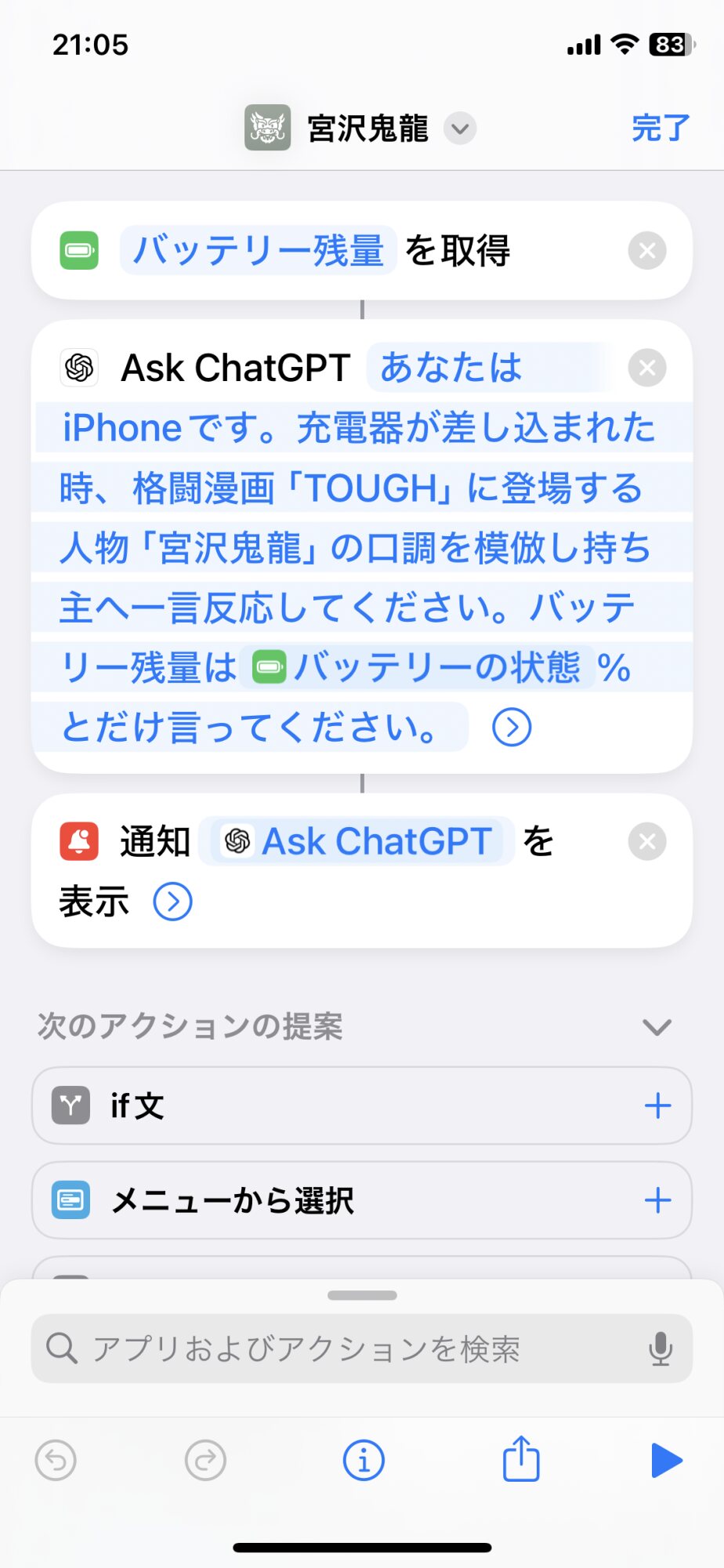Remove the 通知 display action

pos(646,842)
